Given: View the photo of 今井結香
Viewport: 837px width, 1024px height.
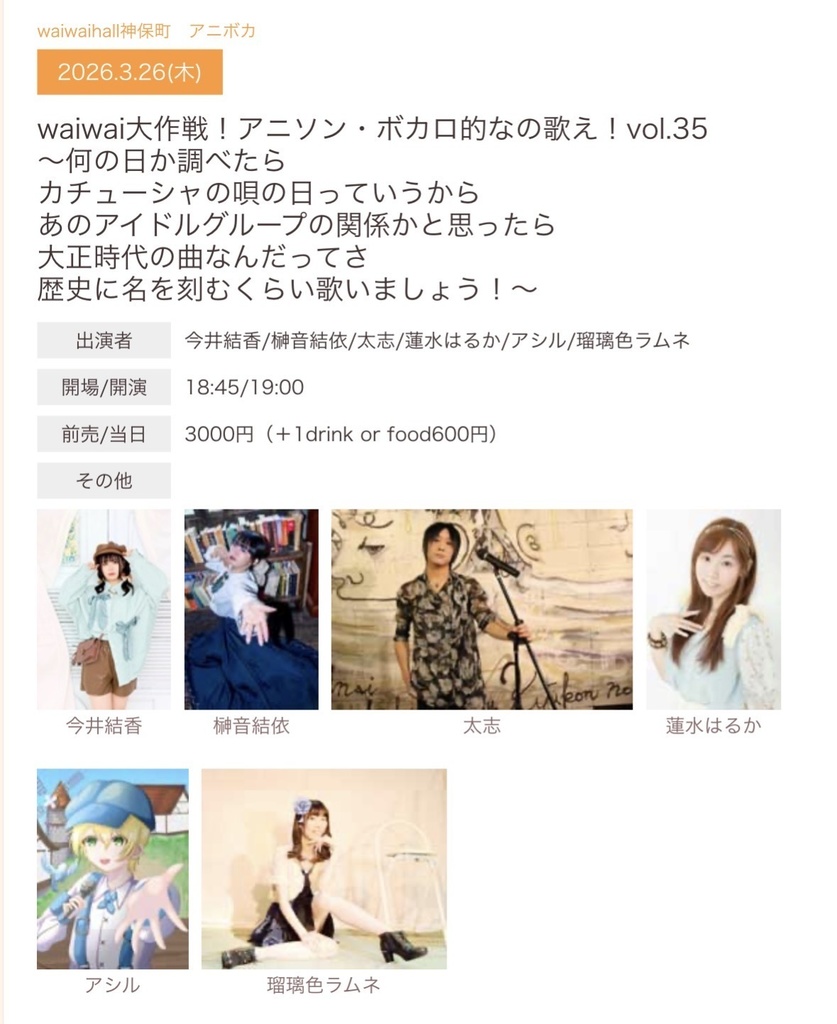Looking at the screenshot, I should [x=104, y=609].
